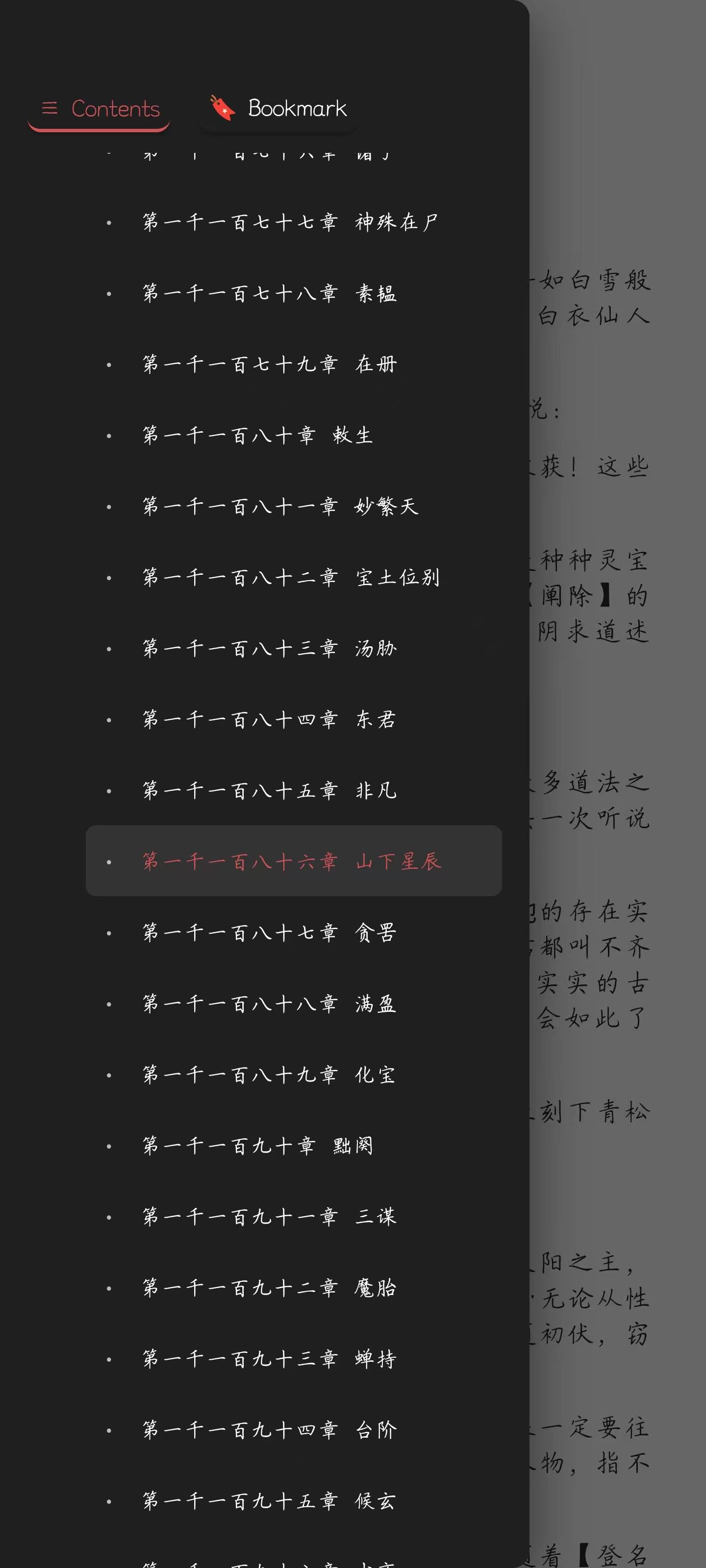
Task: Go to chapter 第一千一百九十三章 蝉持
Action: [269, 1359]
